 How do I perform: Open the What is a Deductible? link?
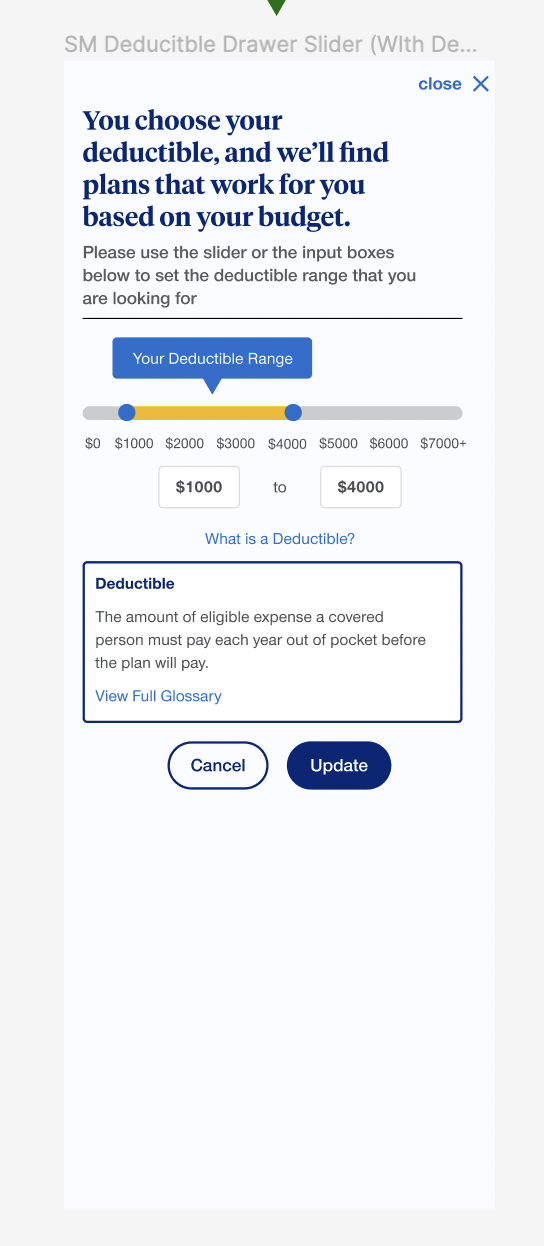(280, 538)
